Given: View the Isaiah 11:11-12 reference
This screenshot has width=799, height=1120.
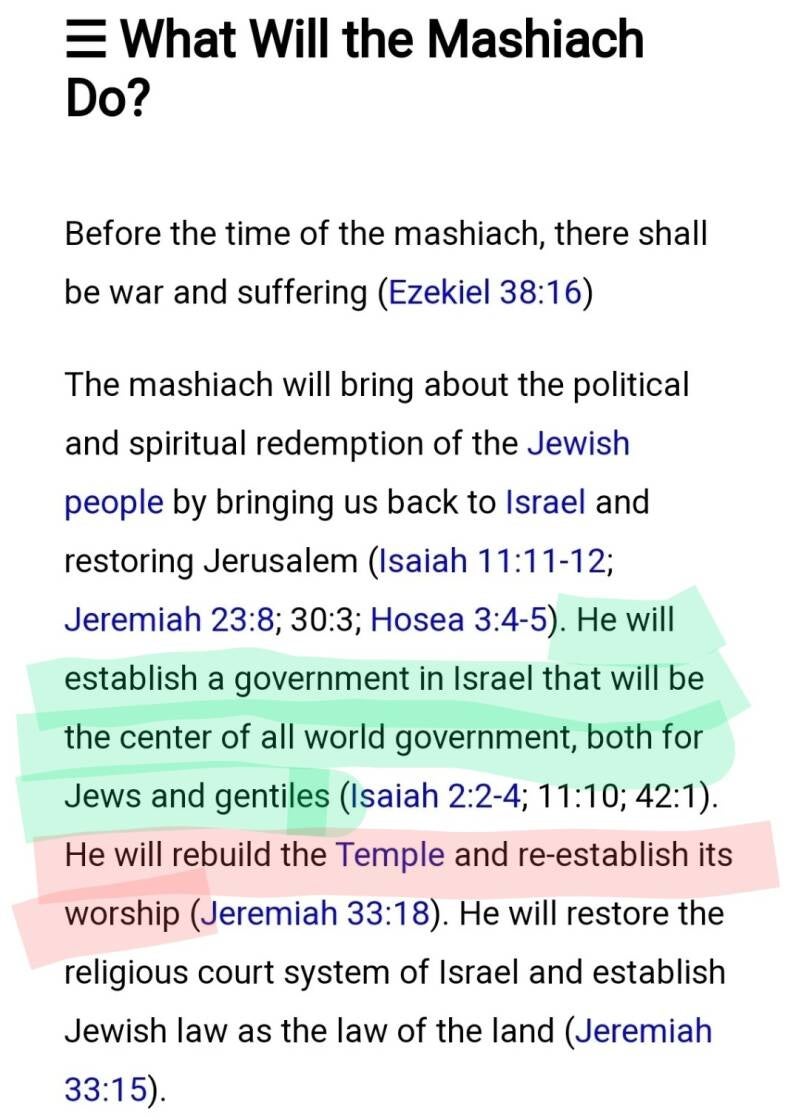Looking at the screenshot, I should (x=491, y=561).
